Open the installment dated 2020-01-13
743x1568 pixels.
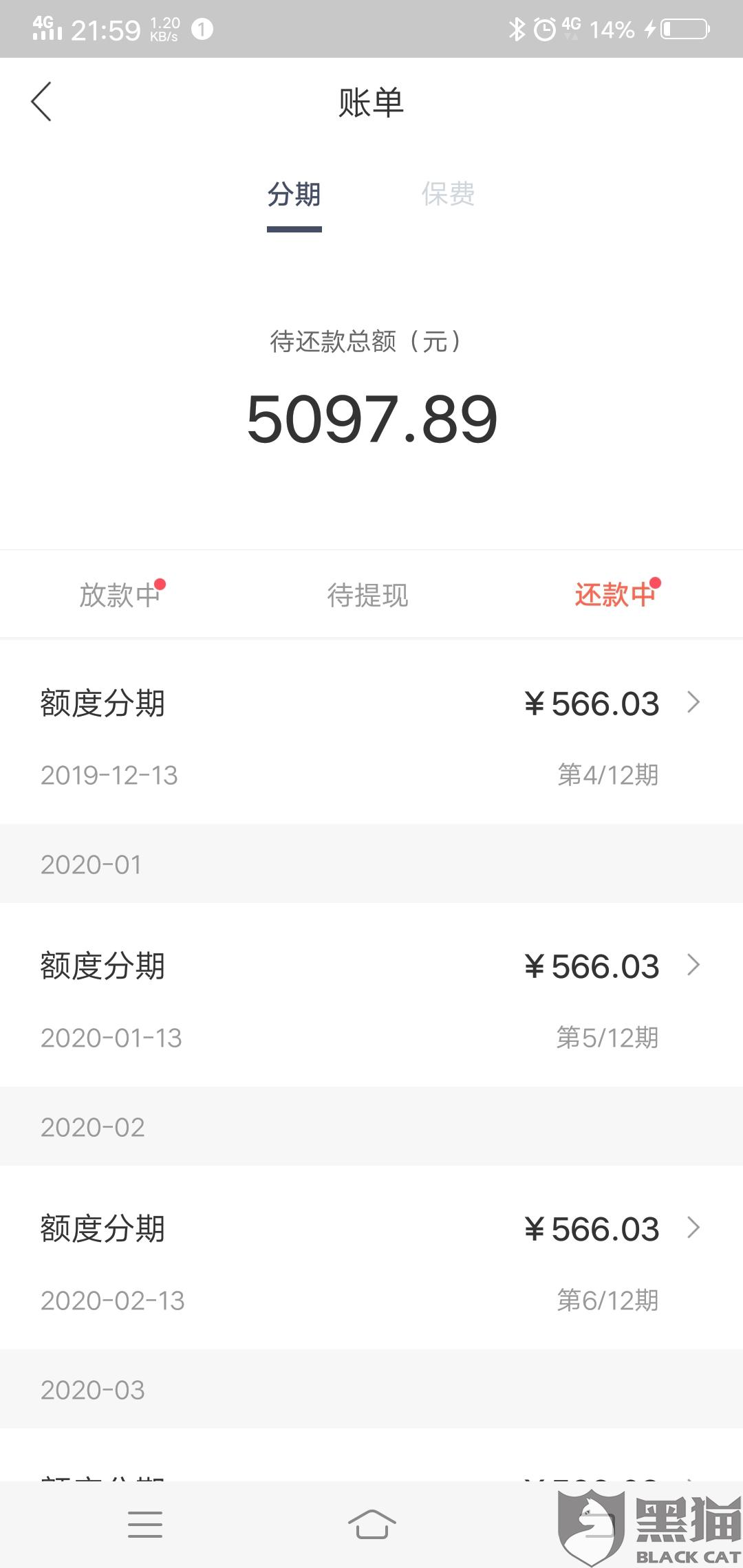point(371,999)
